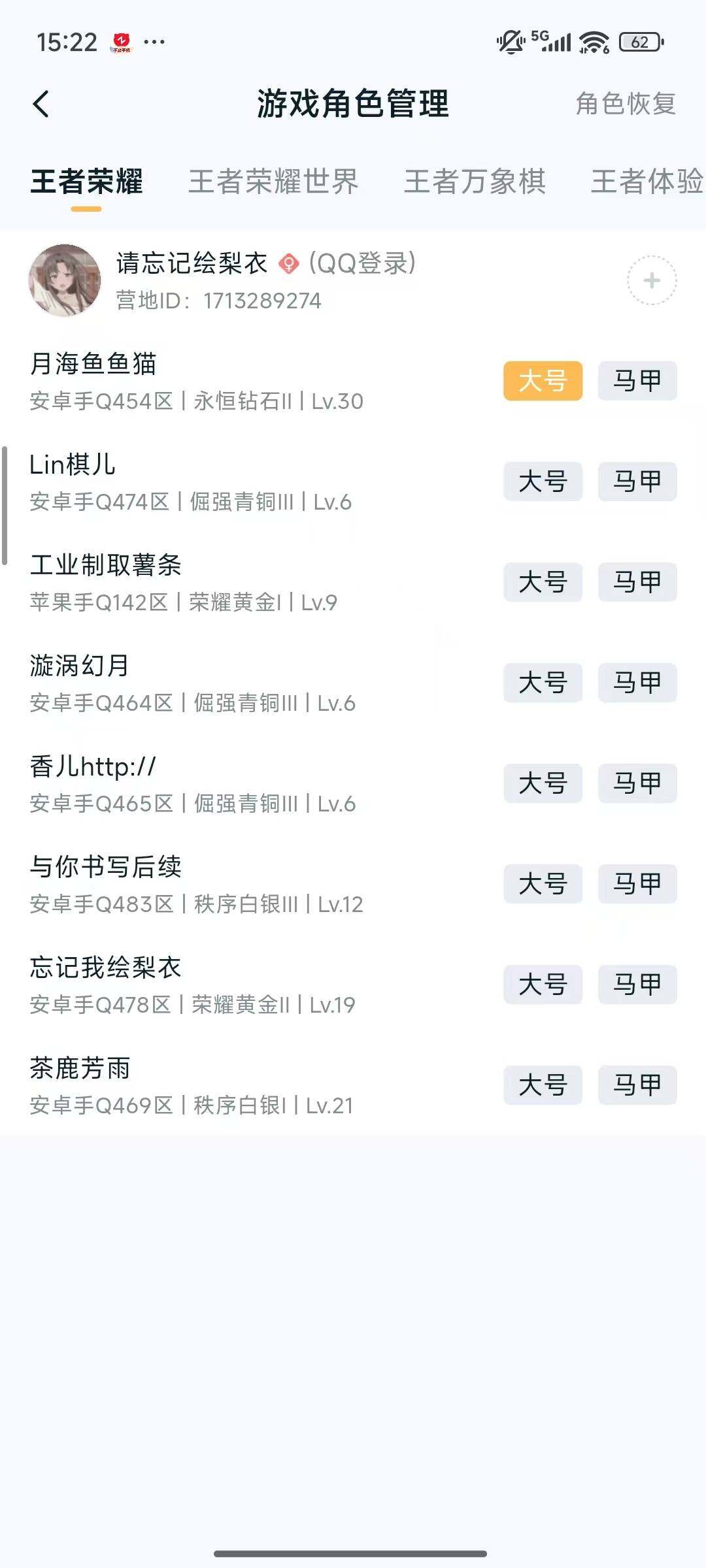The width and height of the screenshot is (706, 1568).
Task: Mark Lin棋儿 as 马甲
Action: coord(637,482)
